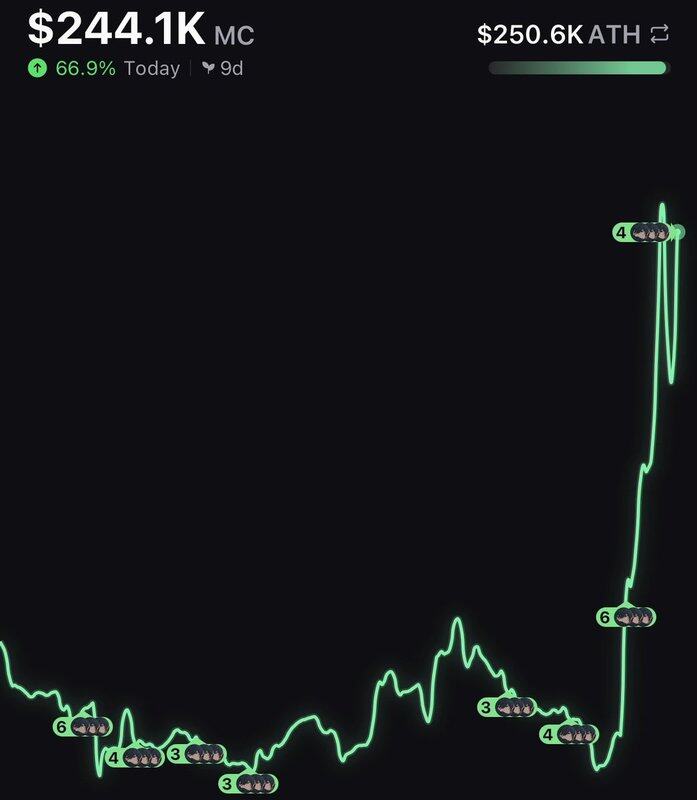Image resolution: width=697 pixels, height=800 pixels.
Task: Toggle the swap icon beside ATH
Action: pyautogui.click(x=659, y=34)
